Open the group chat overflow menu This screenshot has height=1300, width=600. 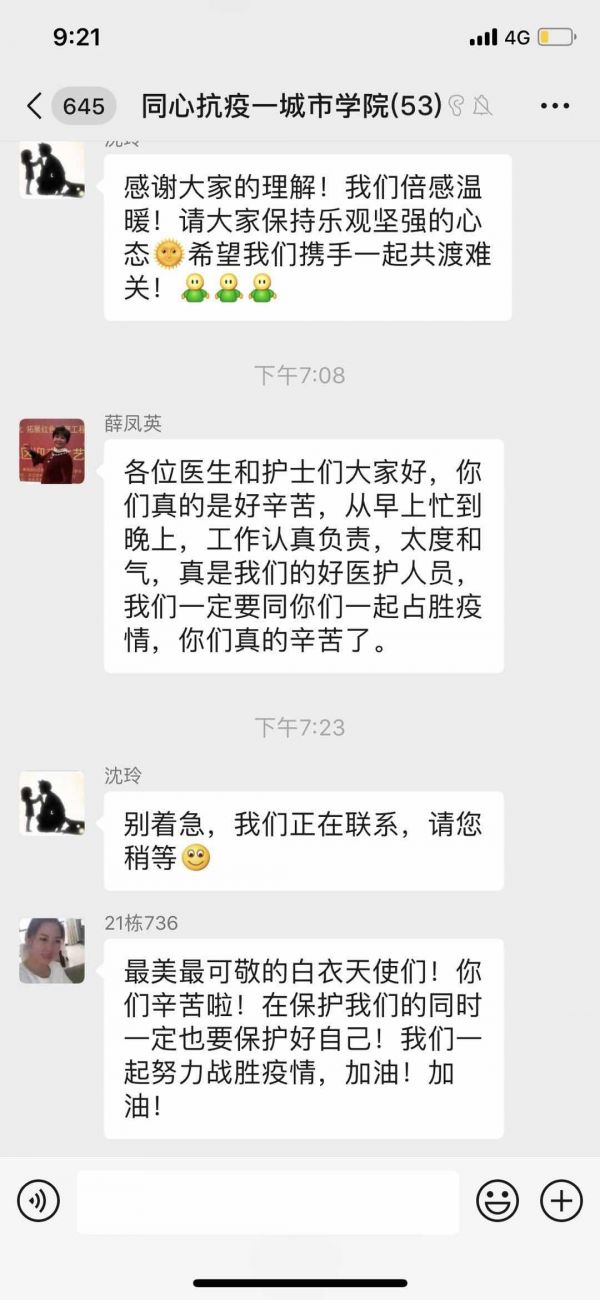click(x=554, y=106)
